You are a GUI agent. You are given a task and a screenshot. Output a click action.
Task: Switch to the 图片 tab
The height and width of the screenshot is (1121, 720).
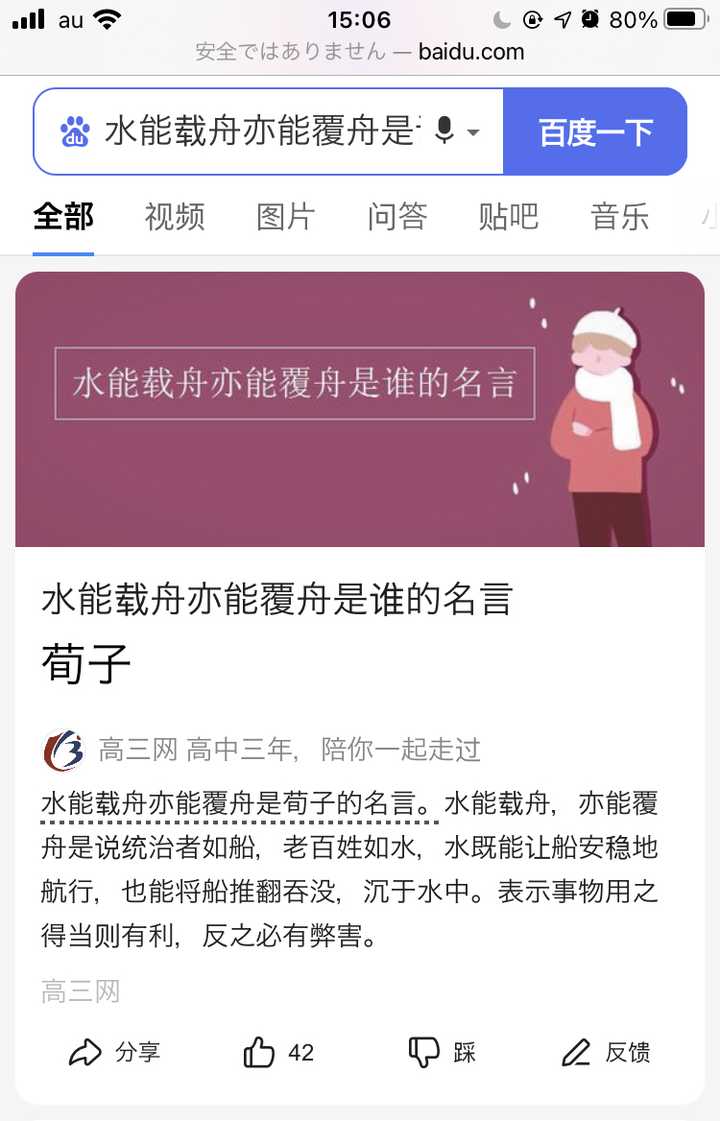click(x=285, y=216)
